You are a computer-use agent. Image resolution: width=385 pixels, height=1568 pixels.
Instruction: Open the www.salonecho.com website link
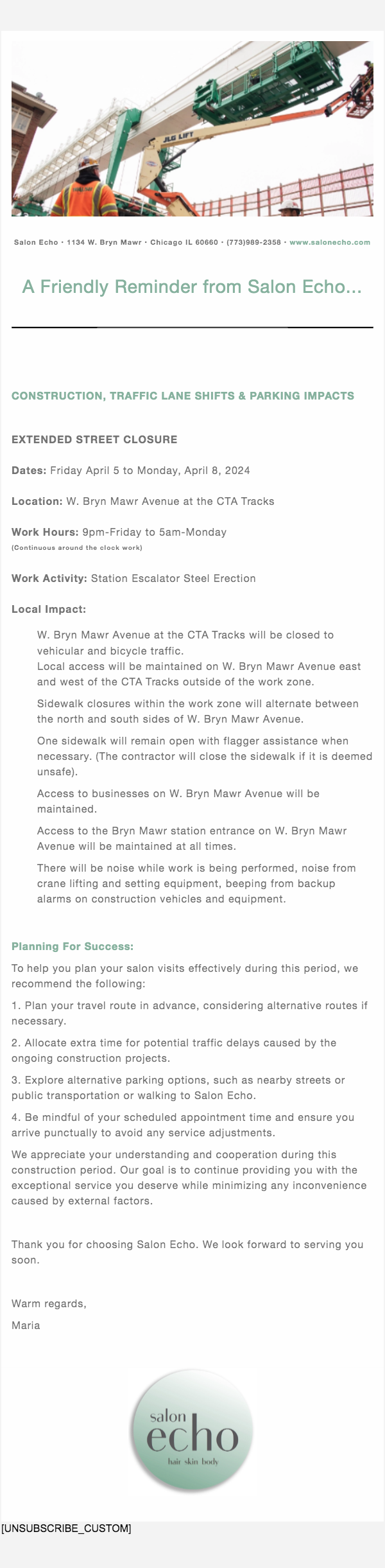[330, 242]
